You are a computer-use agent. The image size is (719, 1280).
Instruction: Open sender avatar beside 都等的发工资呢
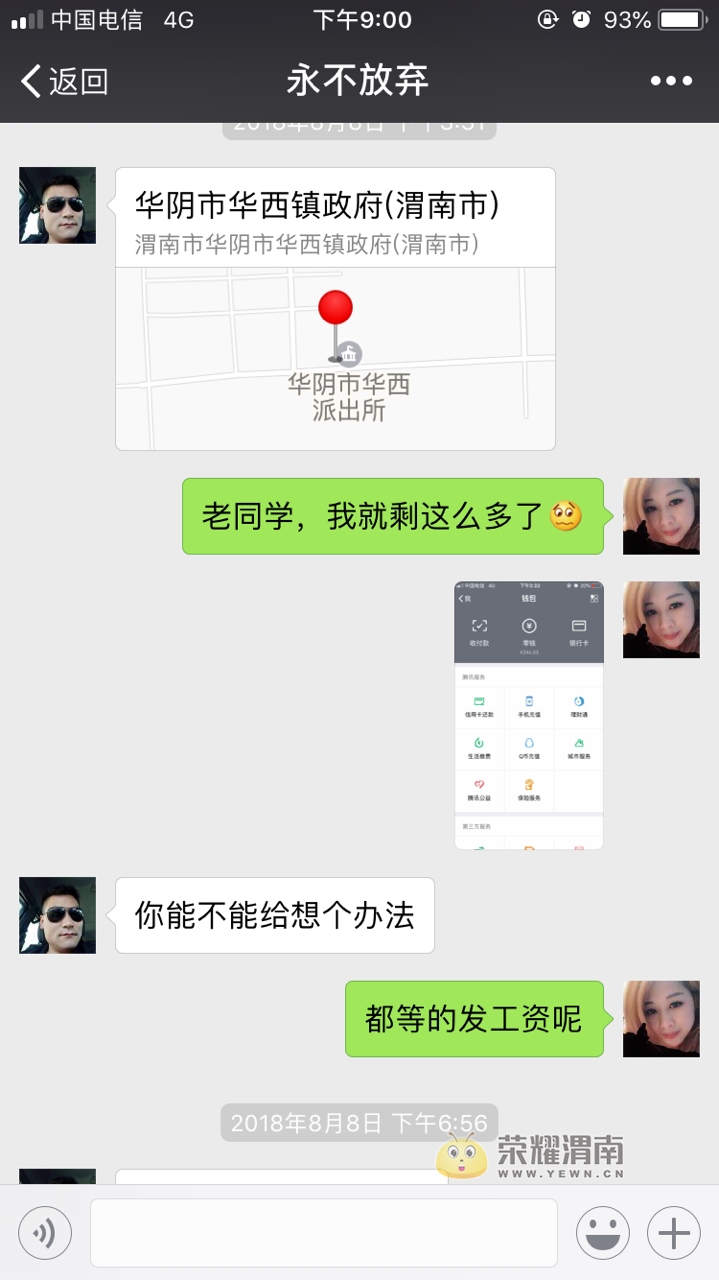pyautogui.click(x=661, y=1019)
